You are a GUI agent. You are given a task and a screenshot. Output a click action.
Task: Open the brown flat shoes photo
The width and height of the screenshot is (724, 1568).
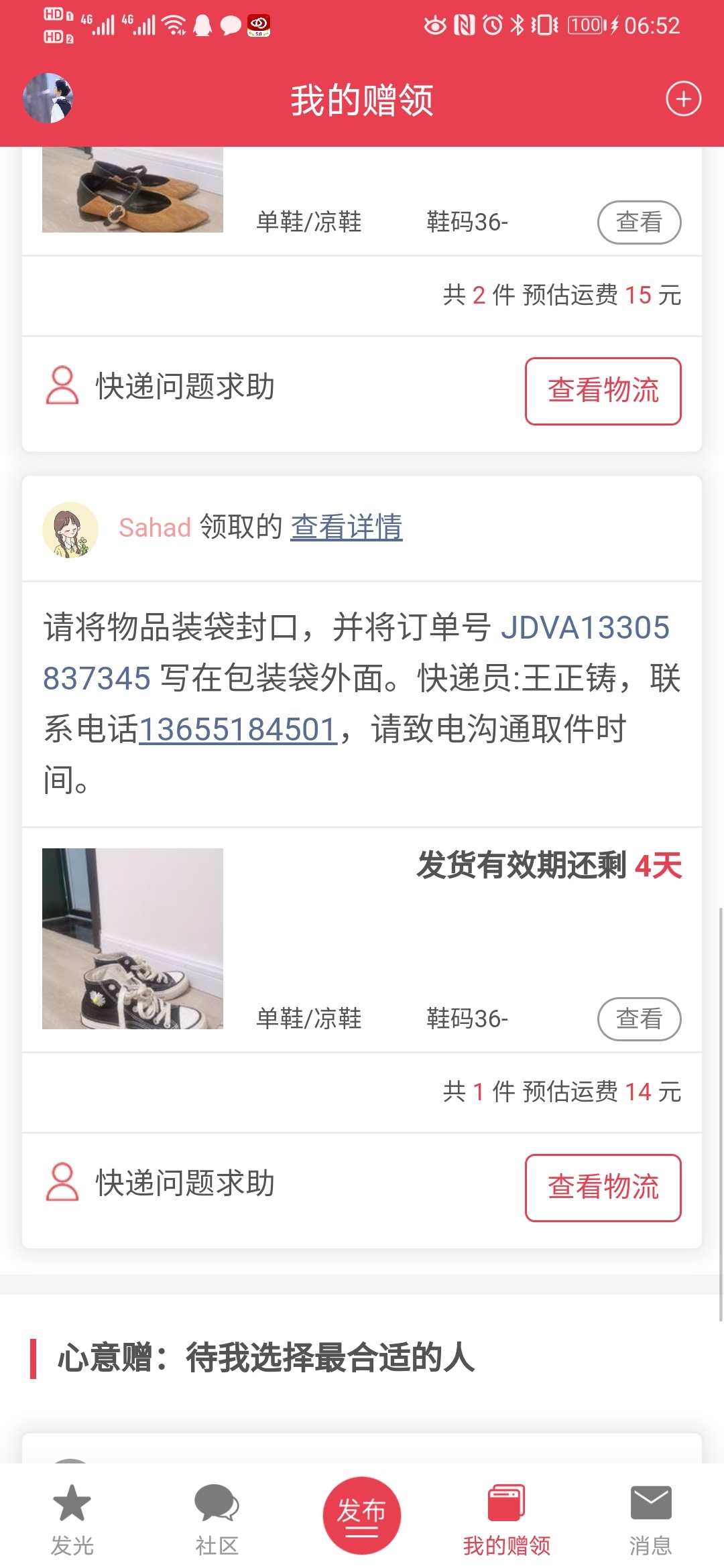[x=133, y=190]
